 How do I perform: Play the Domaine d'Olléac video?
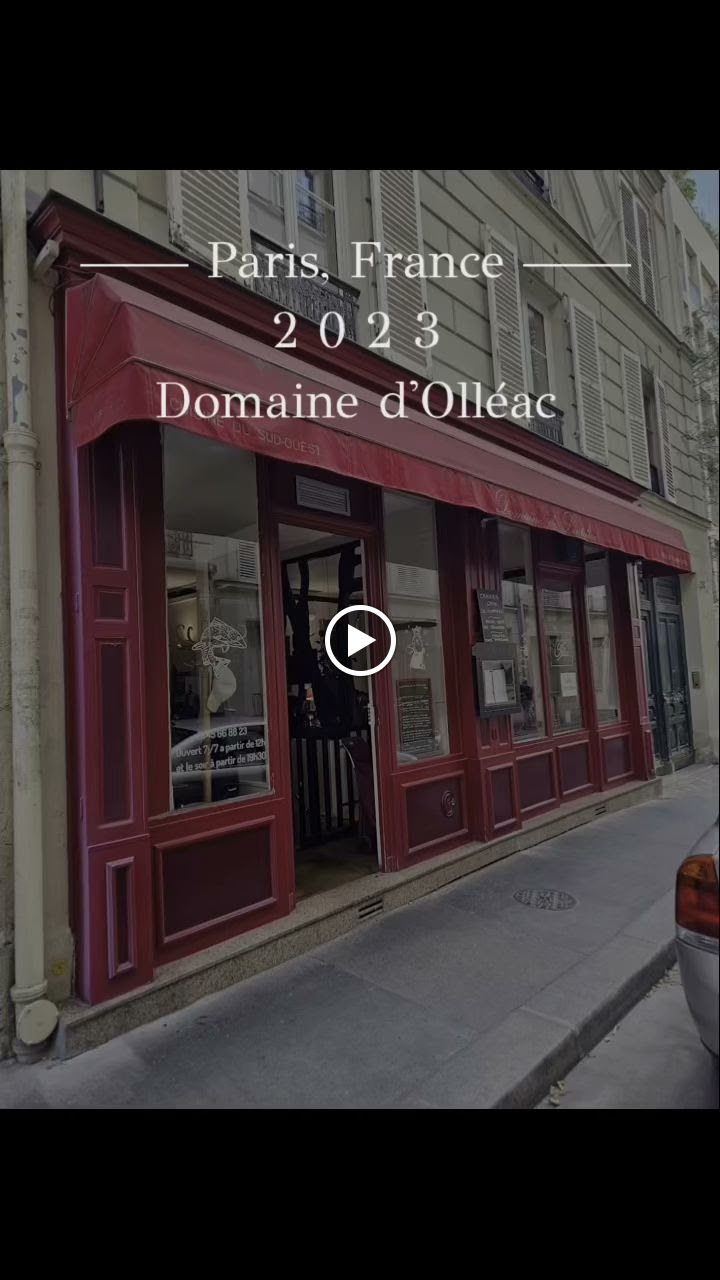pyautogui.click(x=360, y=640)
